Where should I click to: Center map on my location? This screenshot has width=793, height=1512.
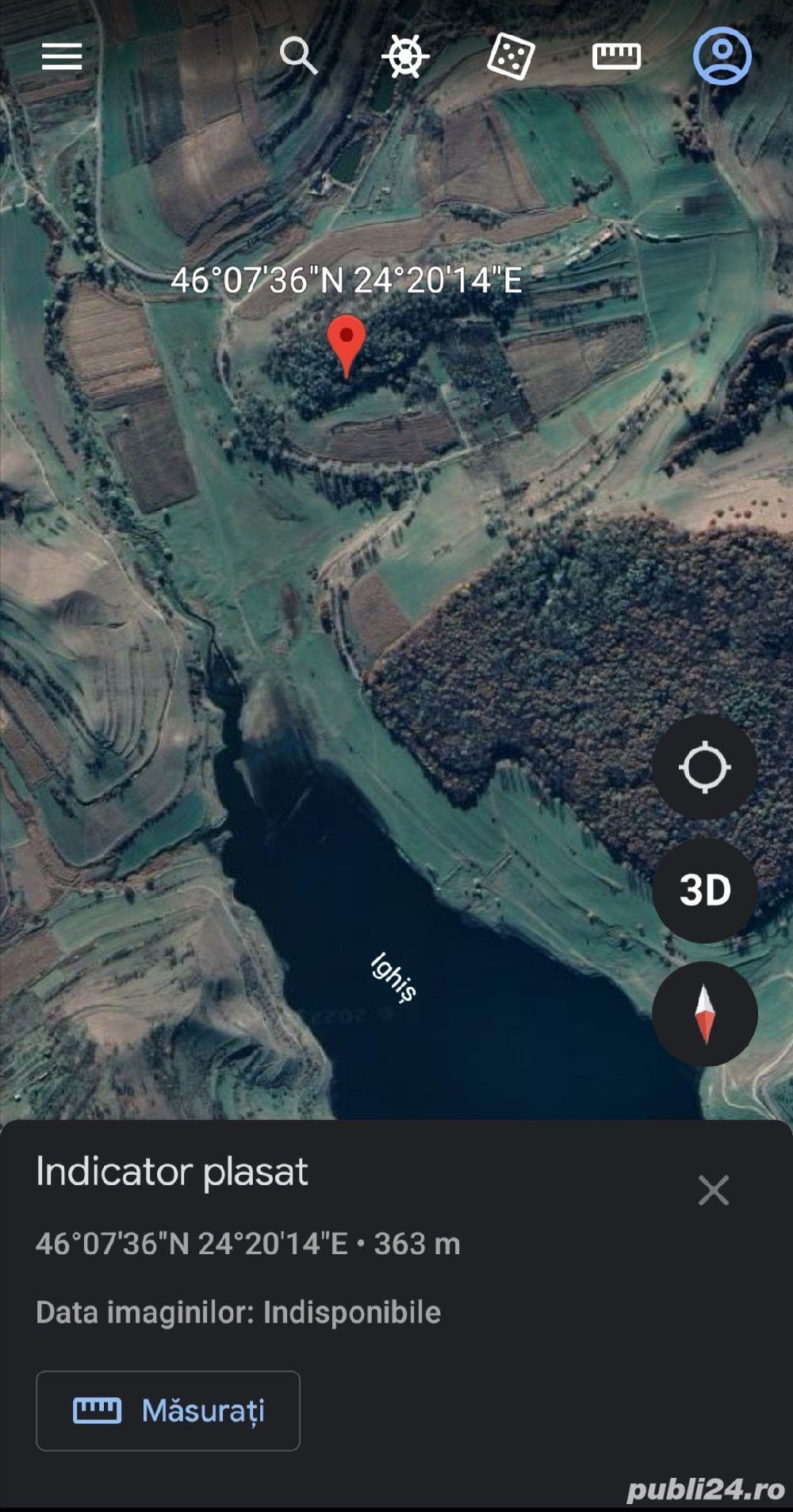click(704, 767)
